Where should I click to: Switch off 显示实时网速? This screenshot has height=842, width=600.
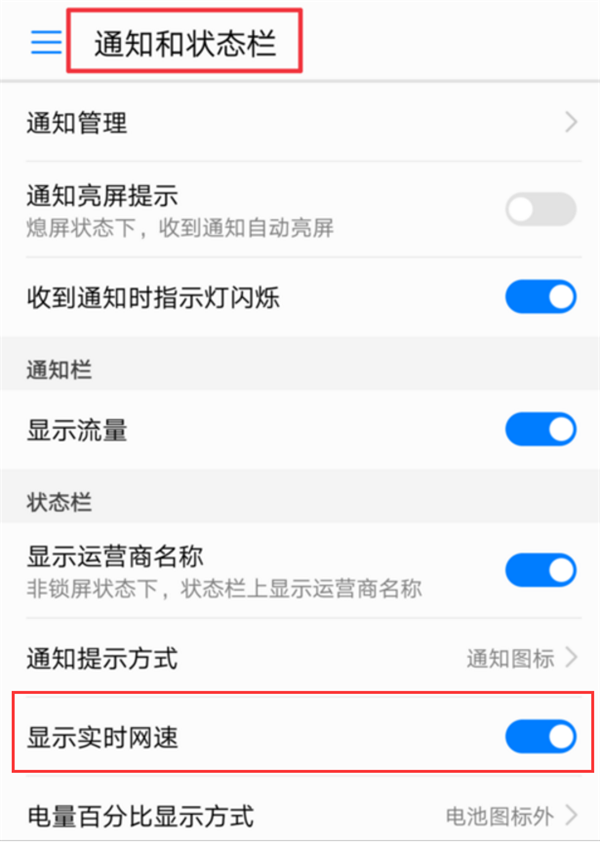540,738
